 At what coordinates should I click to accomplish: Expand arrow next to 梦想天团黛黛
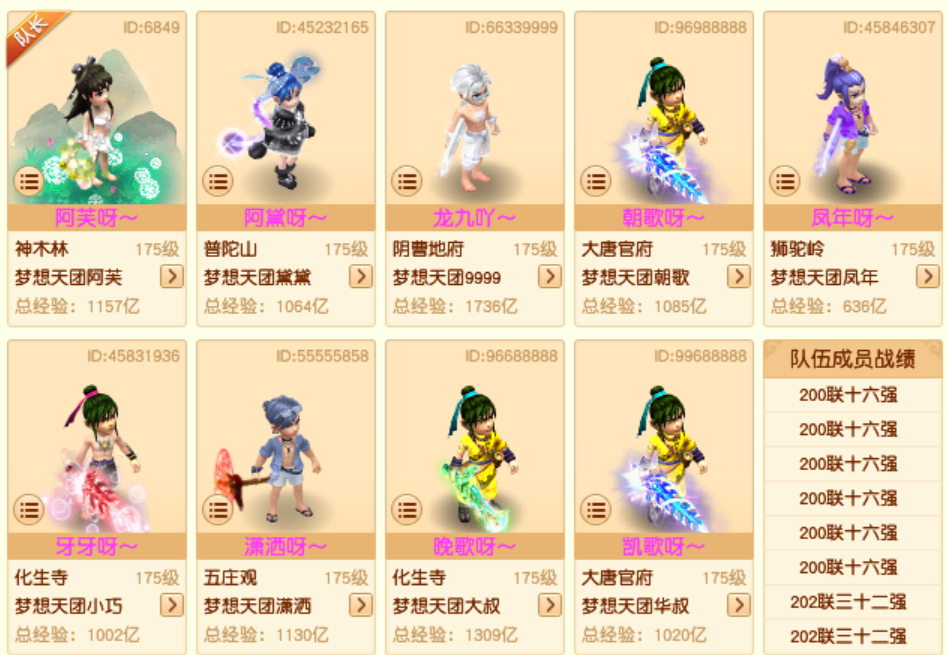pyautogui.click(x=361, y=276)
